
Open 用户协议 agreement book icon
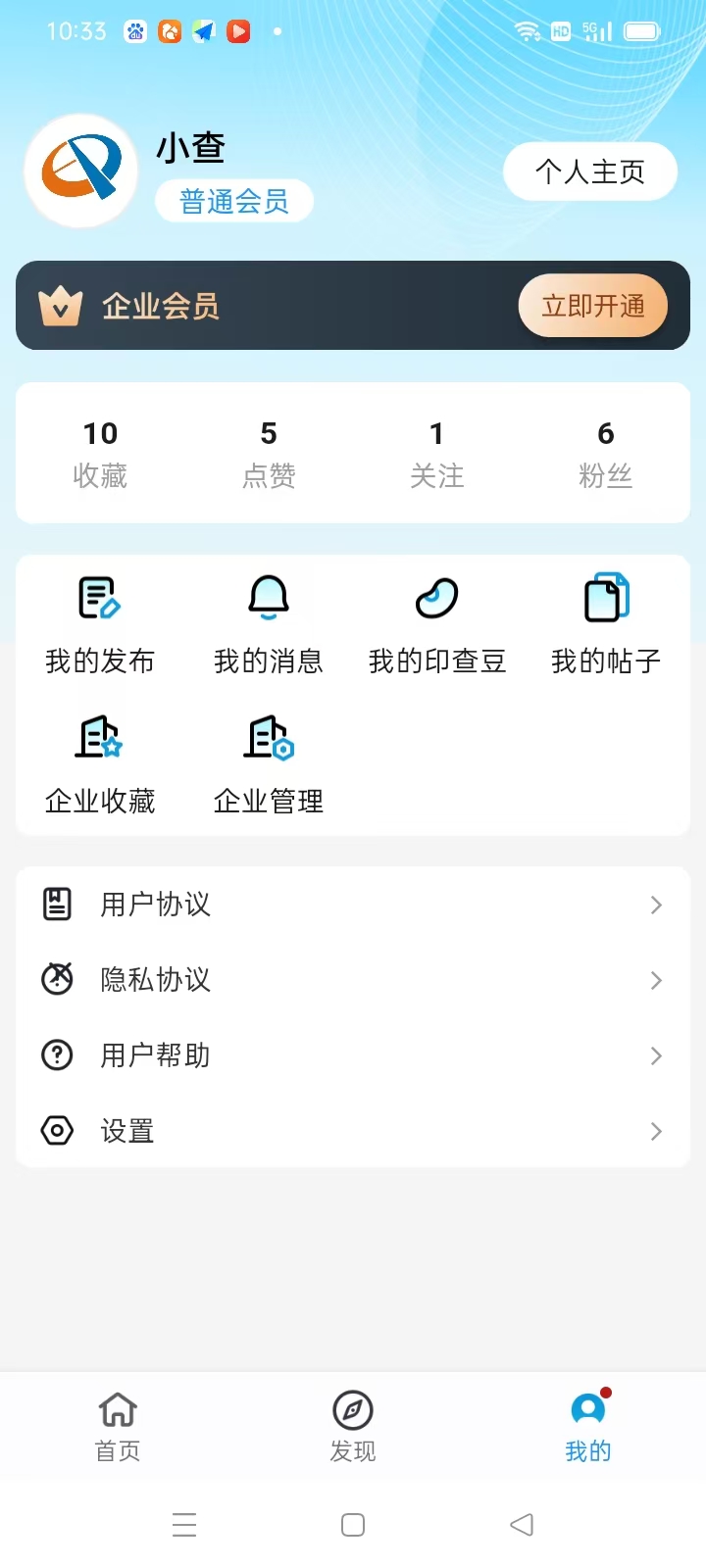pyautogui.click(x=57, y=904)
